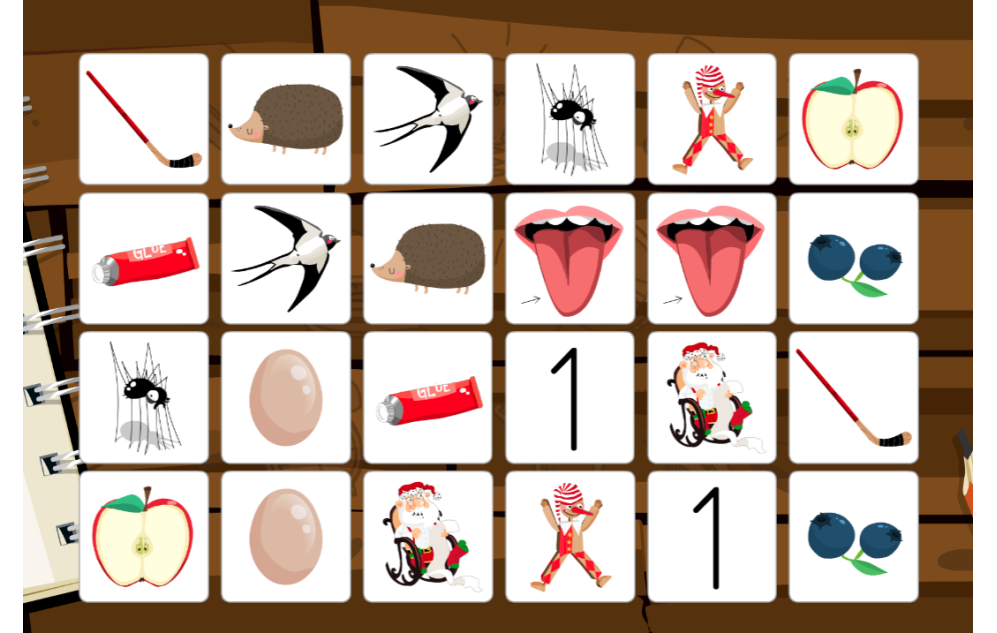This screenshot has height=633, width=997.
Task: Flip the egg card beside the rocking-chair Santa
Action: 286,537
